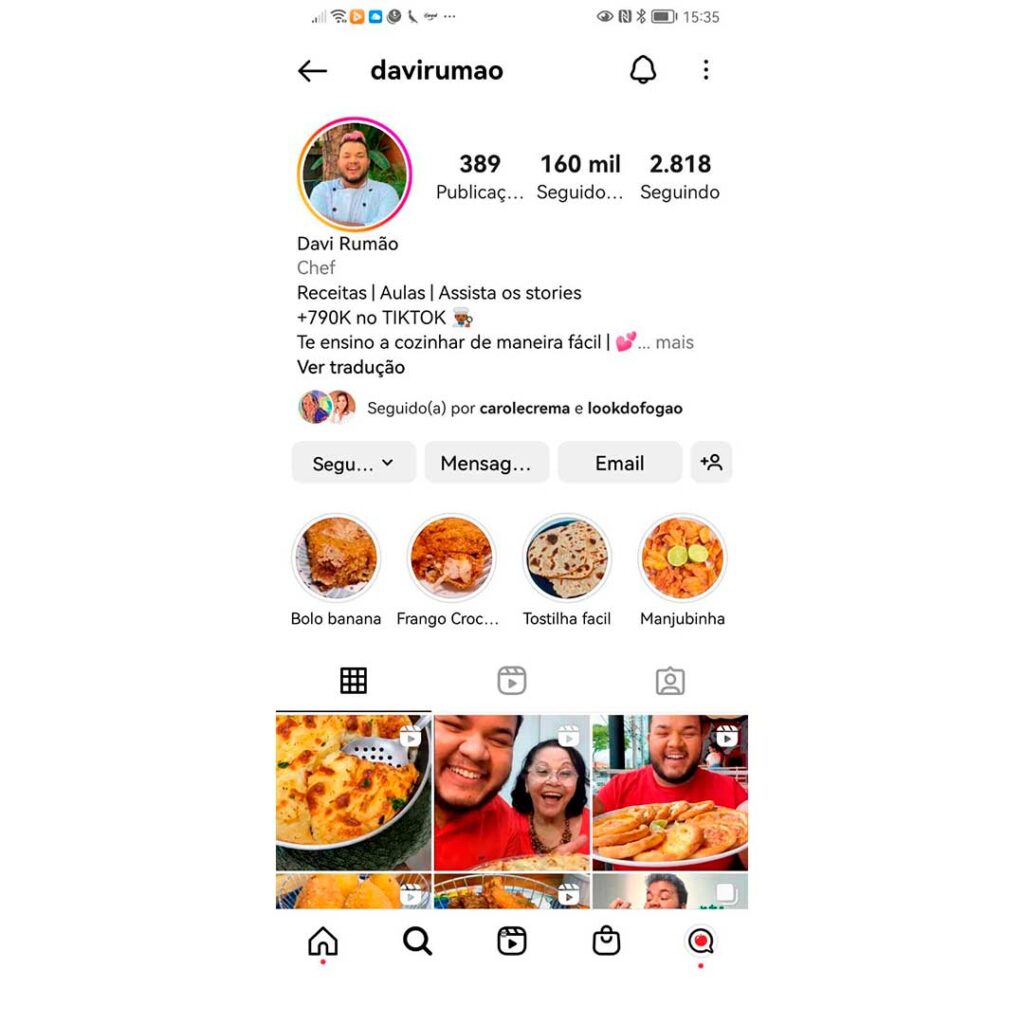Show the 160 mil followers list
Viewport: 1024px width, 1024px height.
580,176
